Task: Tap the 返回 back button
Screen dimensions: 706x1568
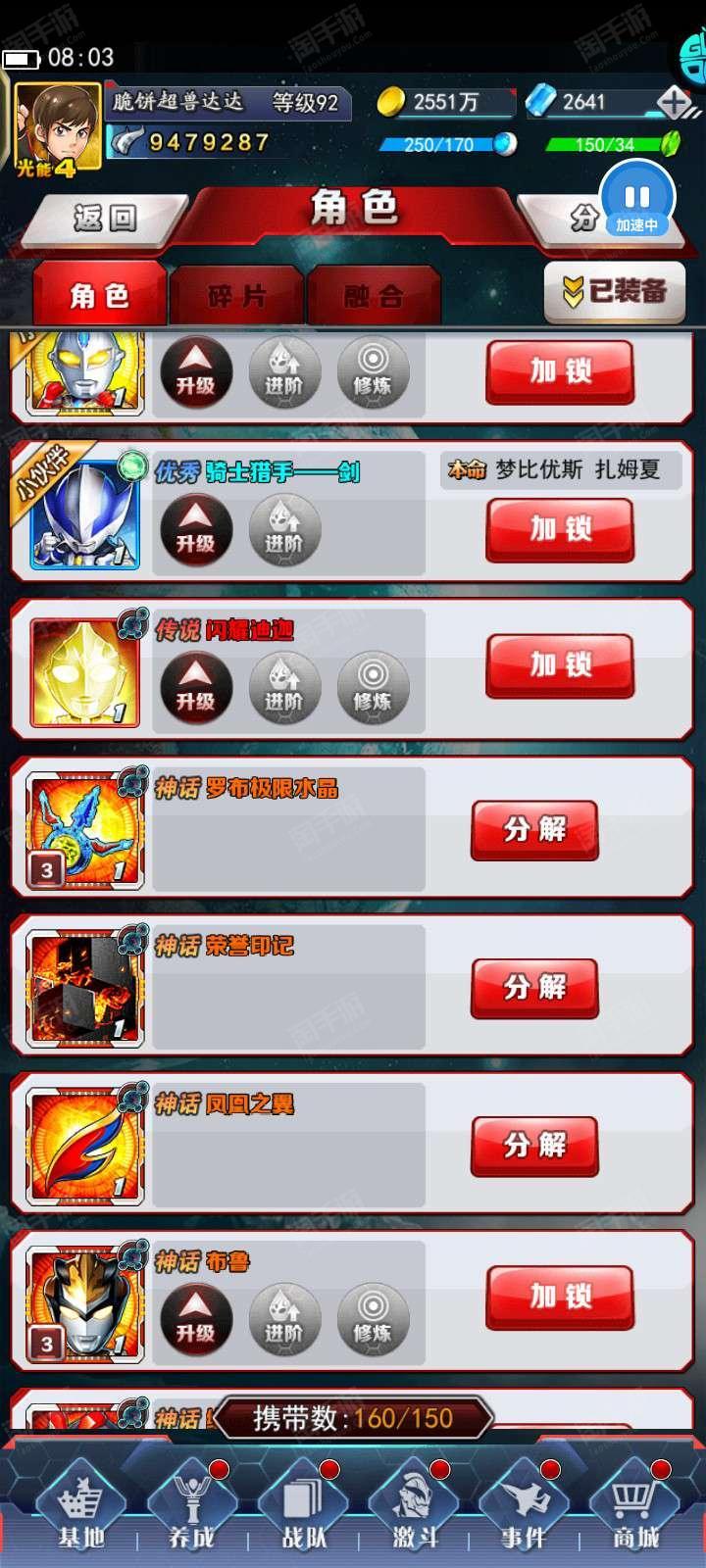Action: tap(104, 218)
